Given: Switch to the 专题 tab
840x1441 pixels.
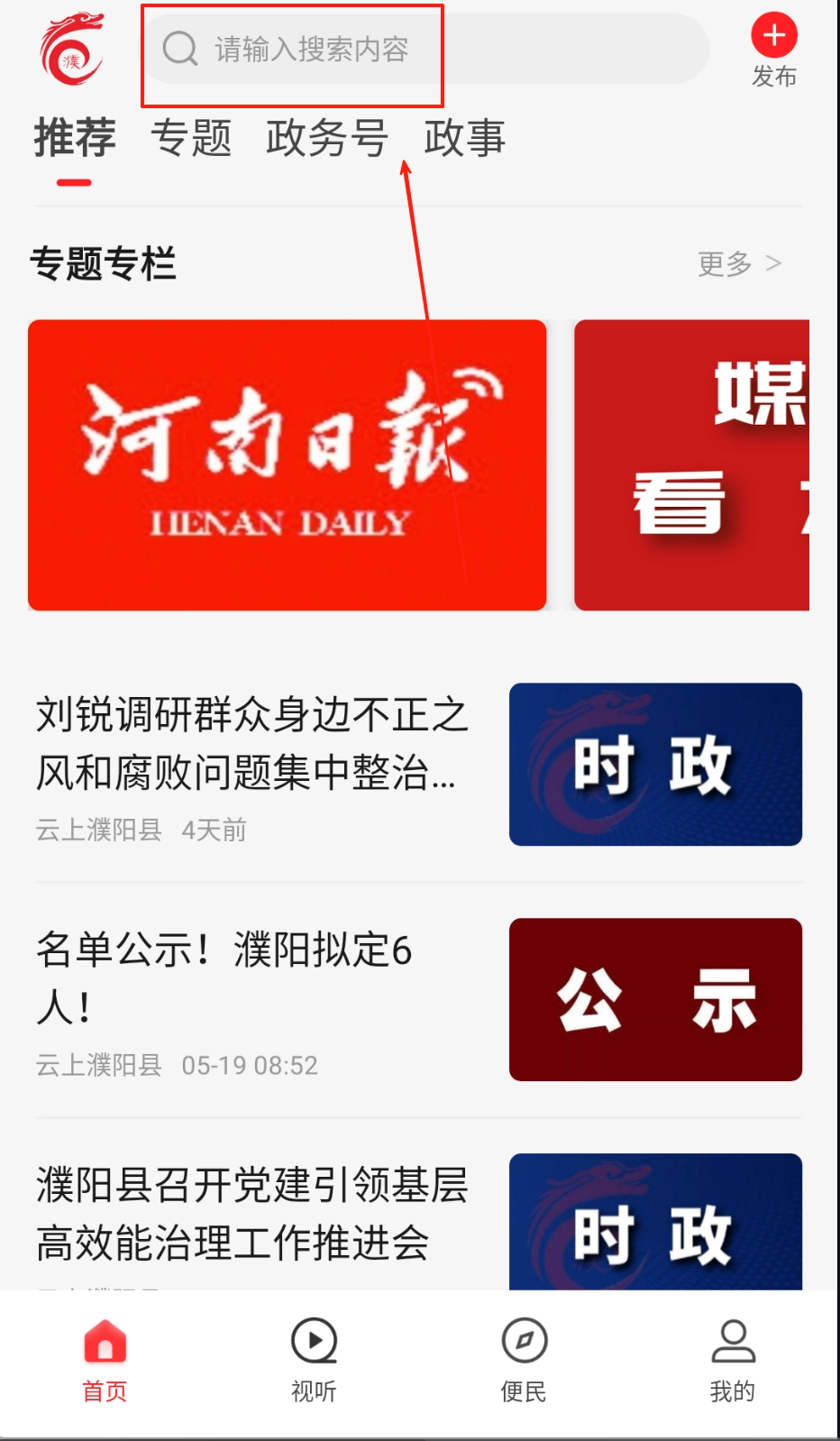Looking at the screenshot, I should [x=191, y=139].
